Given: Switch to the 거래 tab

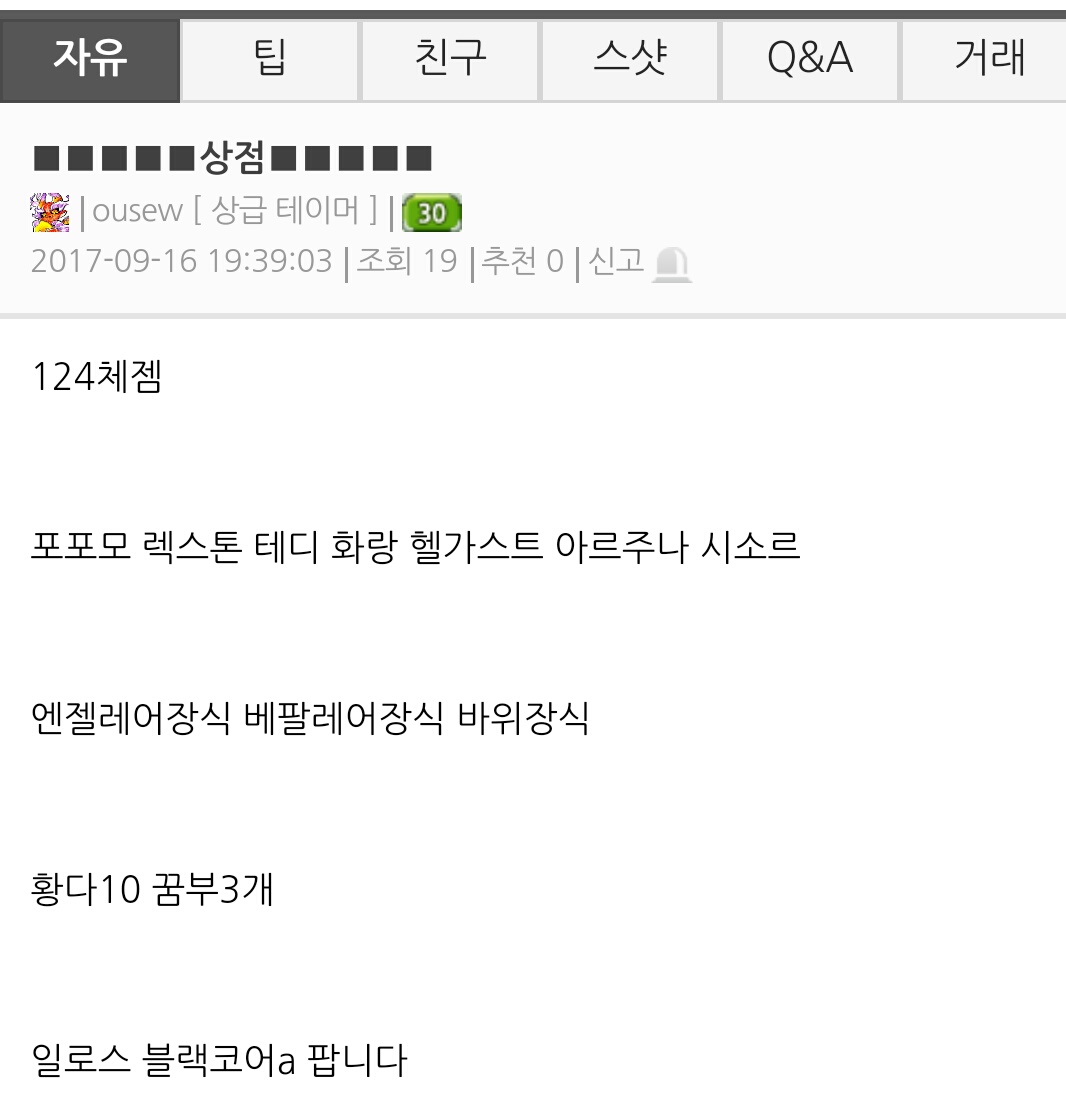Looking at the screenshot, I should pos(988,60).
